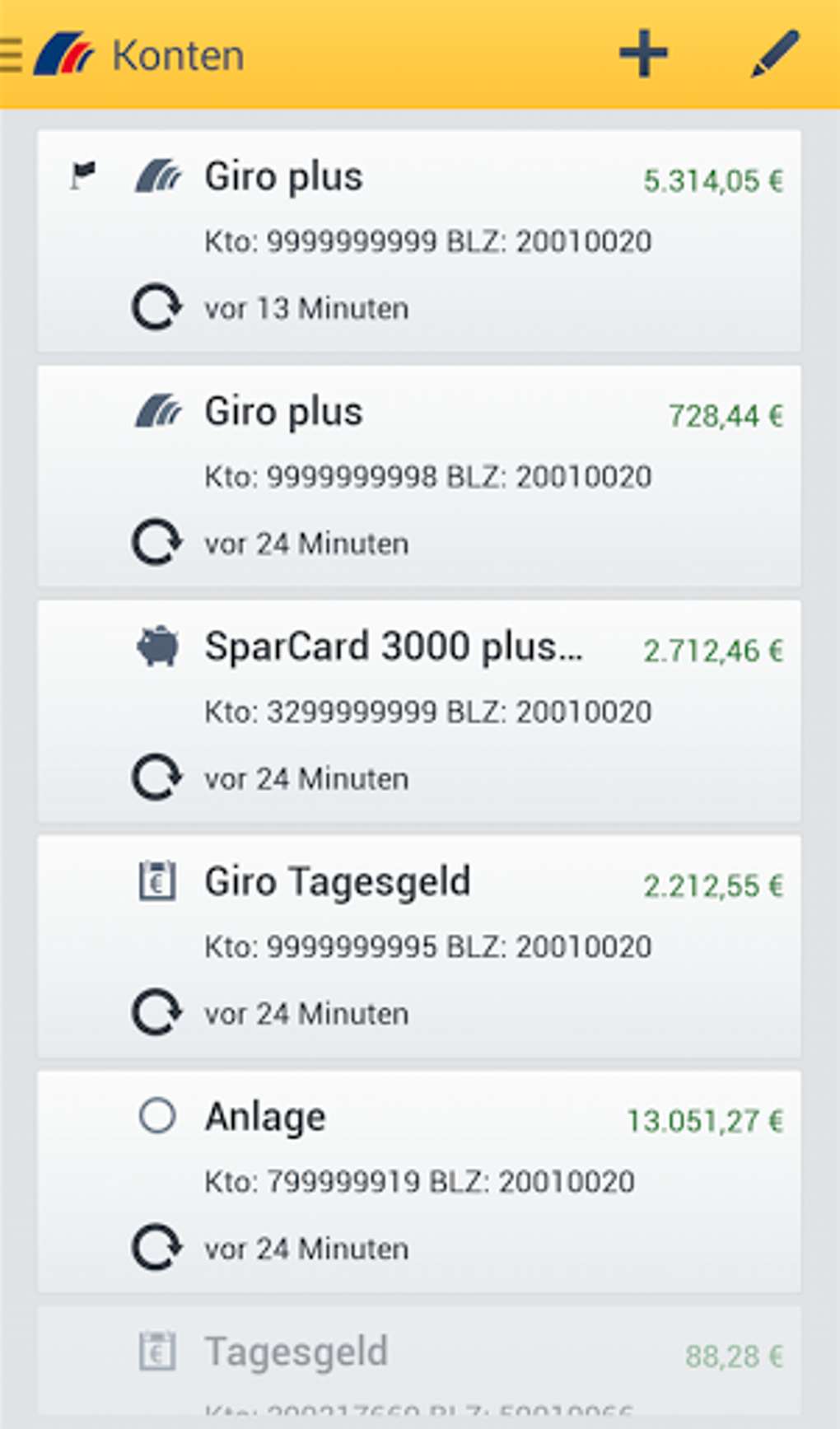Screen dimensions: 840x1429
Task: Refresh the SparCard 3000 plus balance
Action: click(156, 778)
